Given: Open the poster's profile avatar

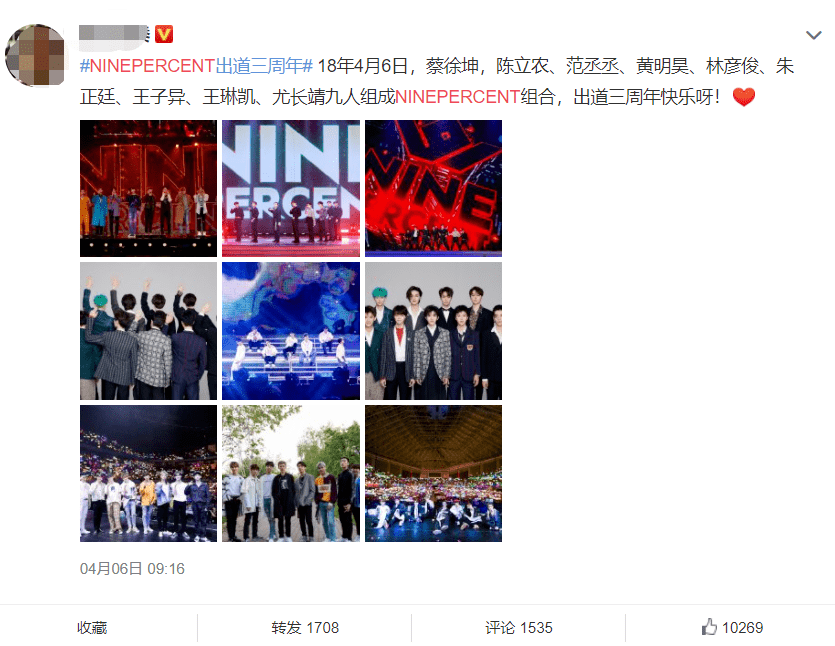Looking at the screenshot, I should pyautogui.click(x=36, y=57).
